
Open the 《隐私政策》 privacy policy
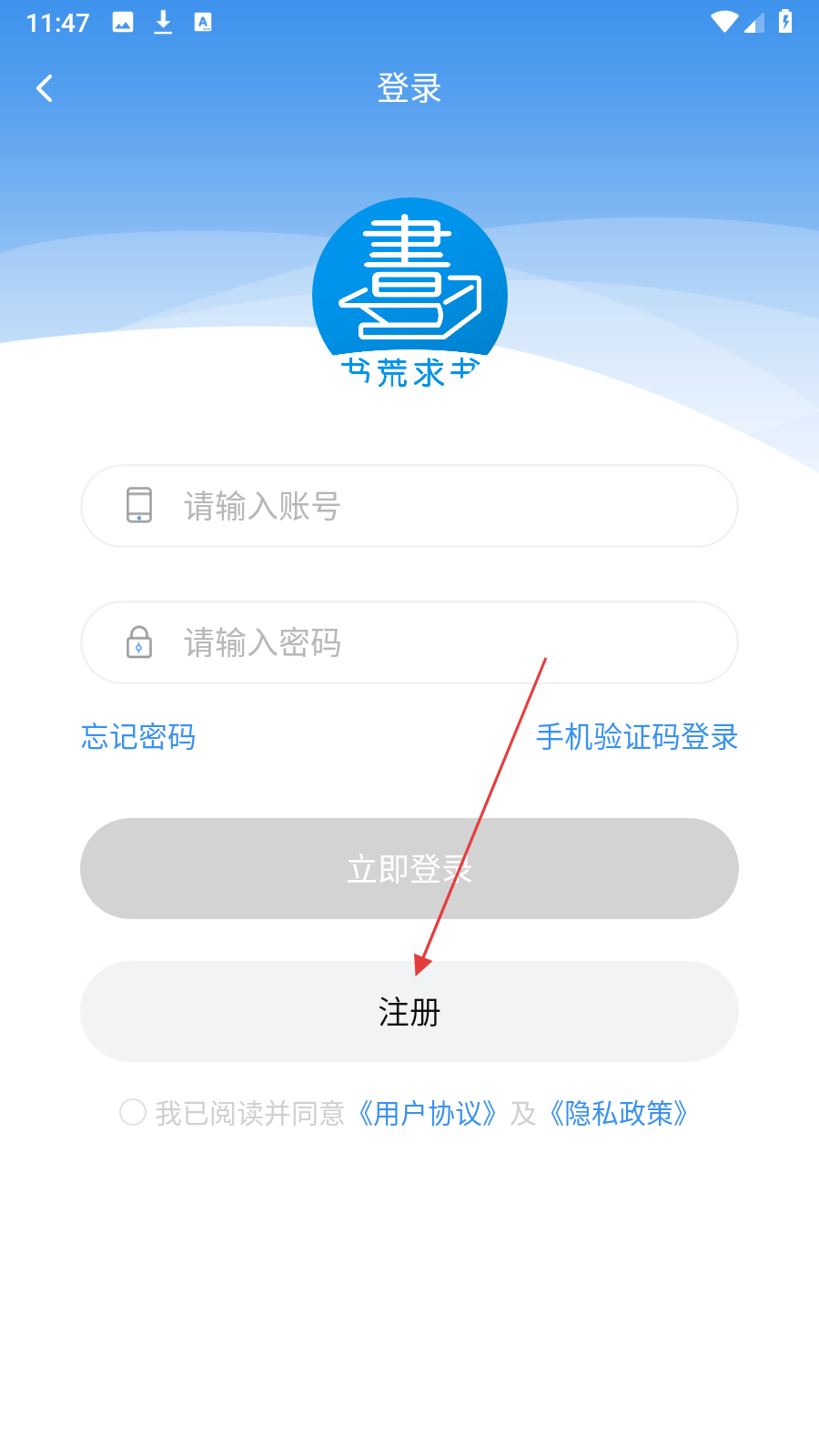pos(619,1113)
